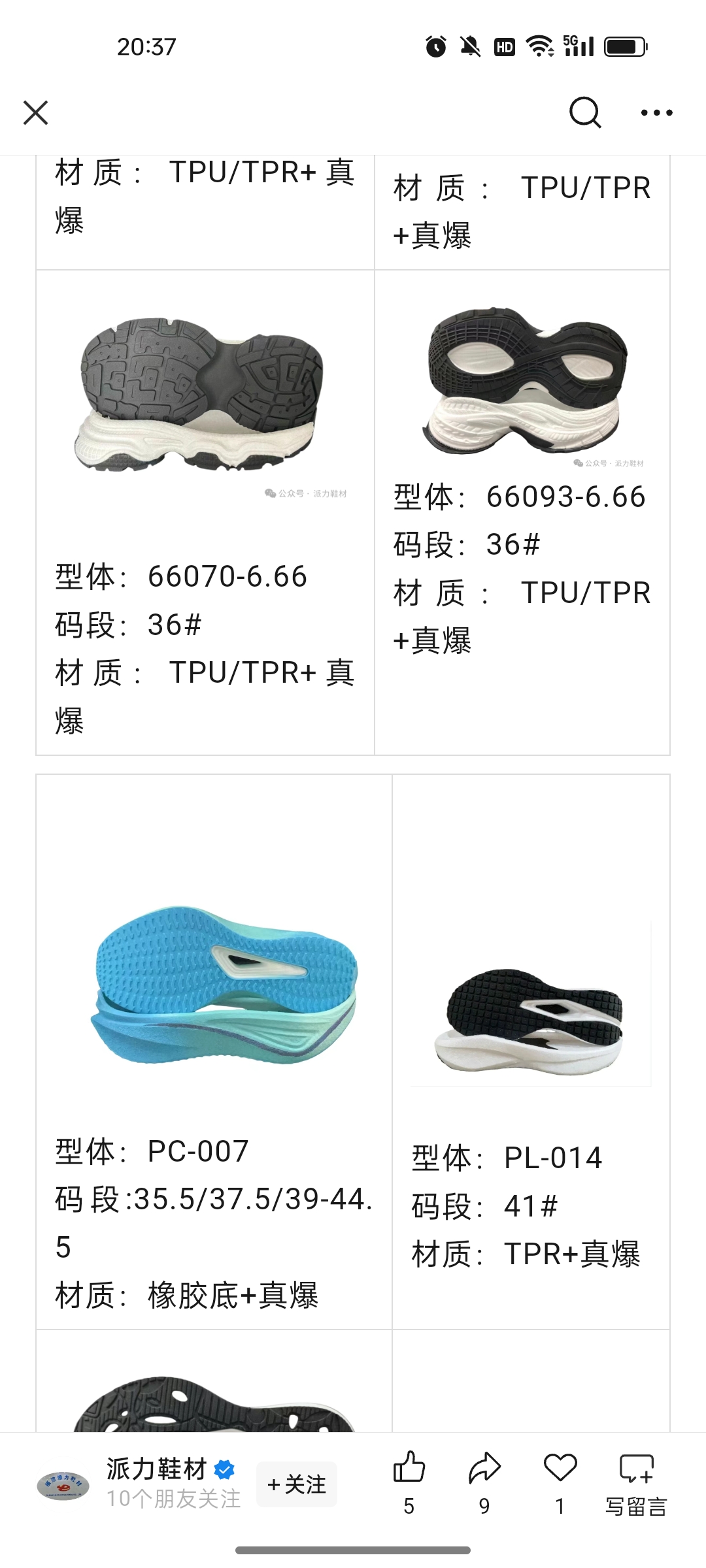706x1568 pixels.
Task: Open the 派力鞋材 account profile
Action: click(157, 1470)
